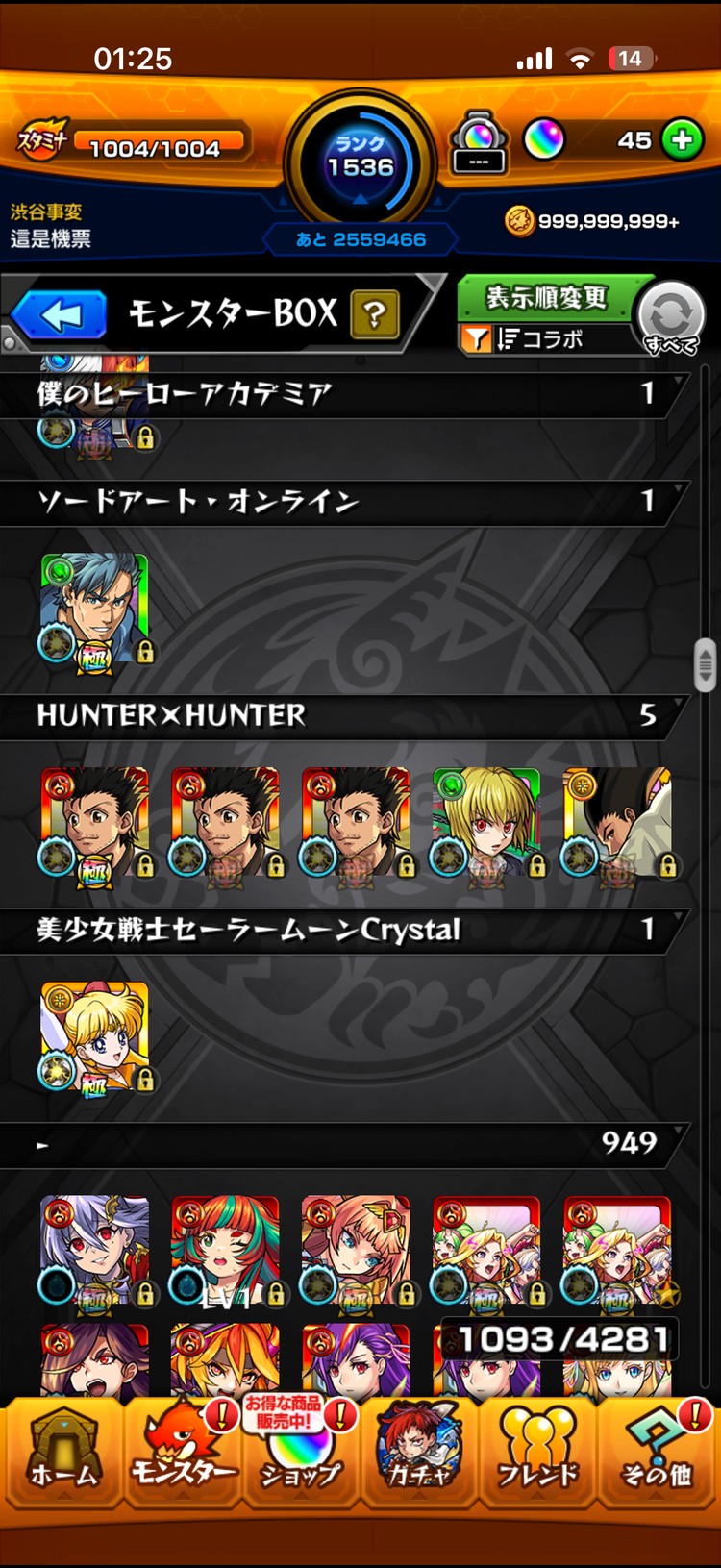Add orbs with the green plus
The image size is (721, 1568).
pos(682,140)
